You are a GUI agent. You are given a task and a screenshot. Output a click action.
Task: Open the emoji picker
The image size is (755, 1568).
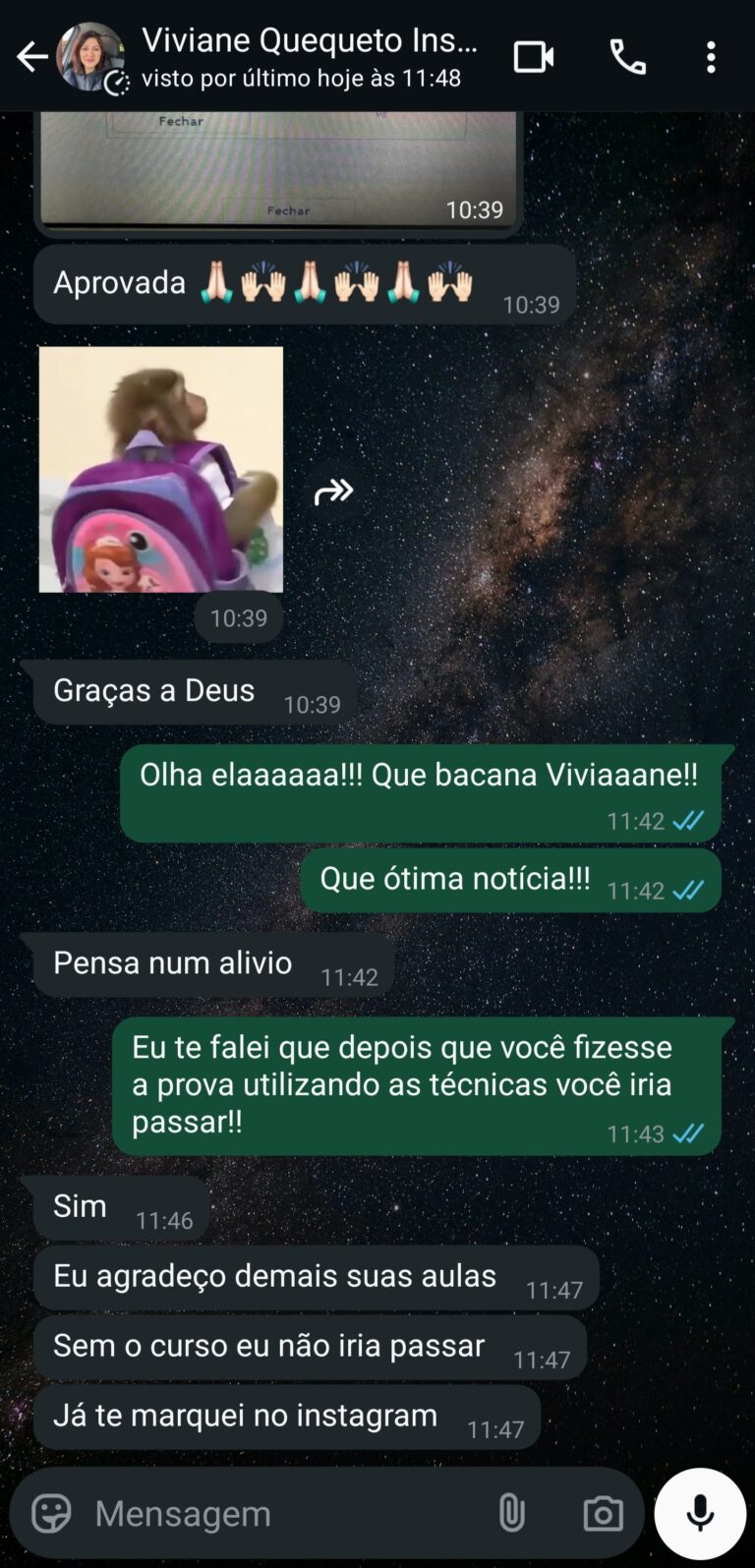pyautogui.click(x=51, y=1513)
